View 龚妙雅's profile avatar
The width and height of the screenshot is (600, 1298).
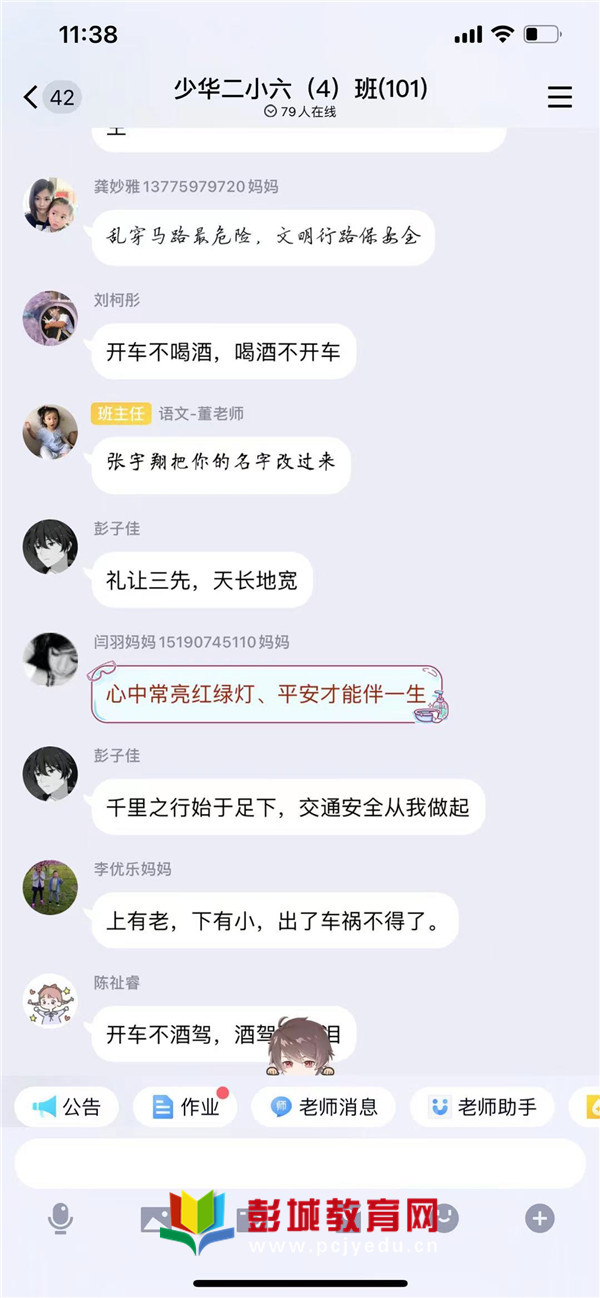coord(50,205)
